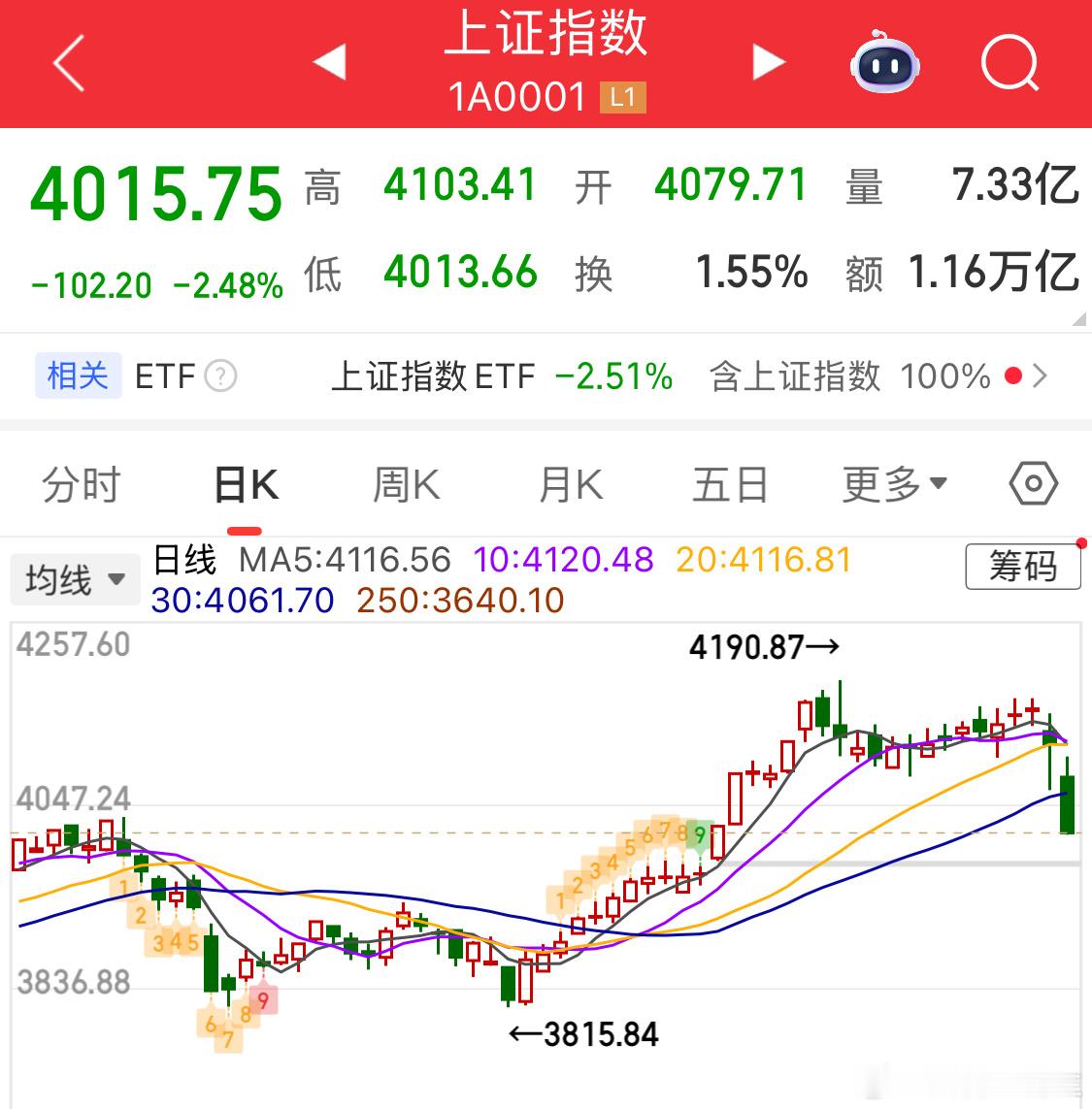Tap the robot assistant icon in header

[x=883, y=63]
